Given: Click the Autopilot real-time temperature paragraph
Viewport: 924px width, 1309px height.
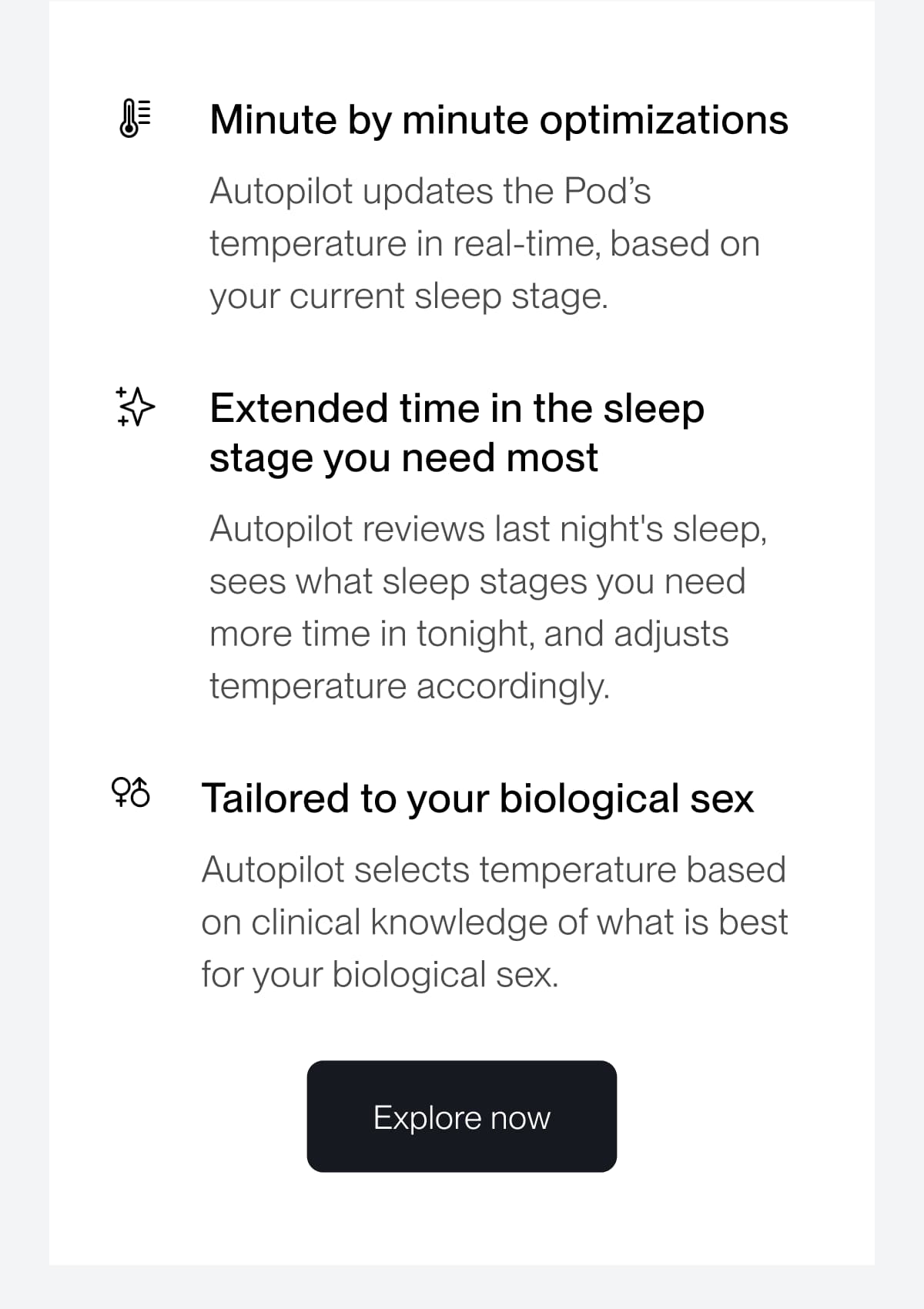Looking at the screenshot, I should coord(484,243).
